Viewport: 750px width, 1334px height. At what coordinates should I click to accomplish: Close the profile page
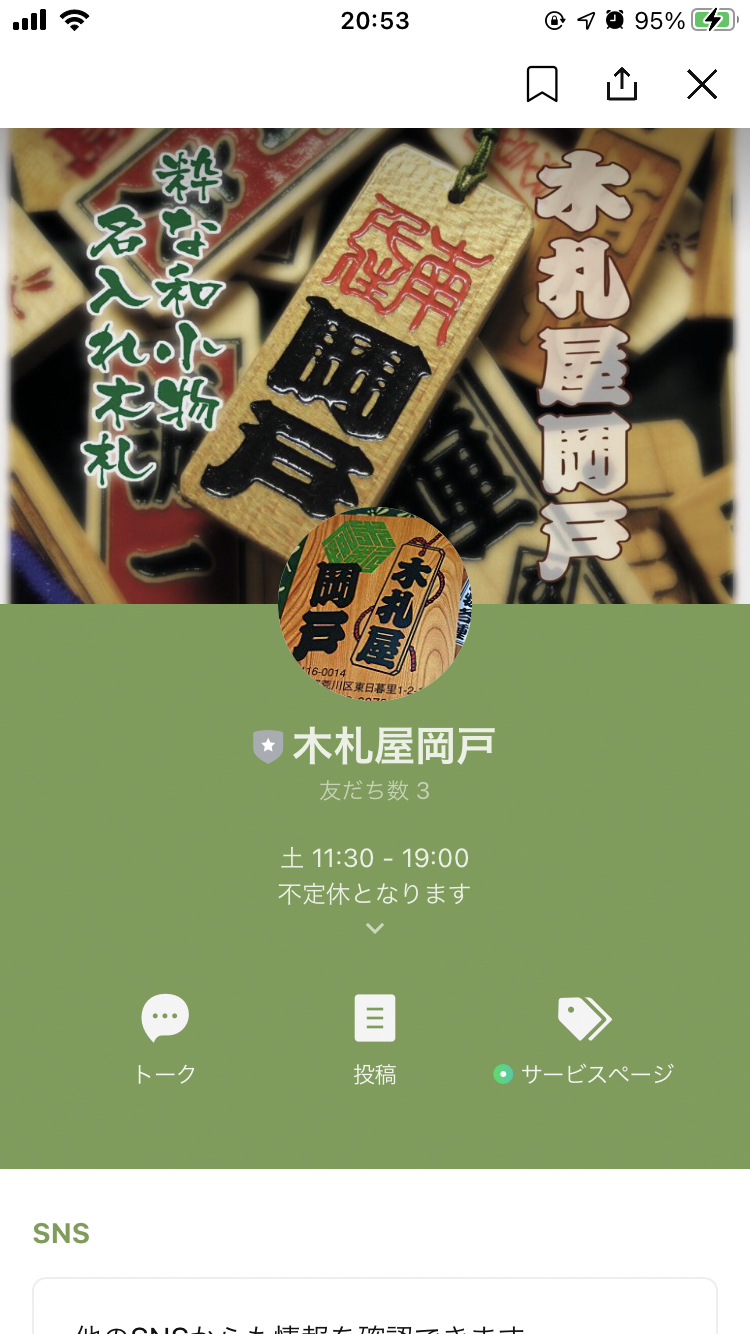click(702, 85)
